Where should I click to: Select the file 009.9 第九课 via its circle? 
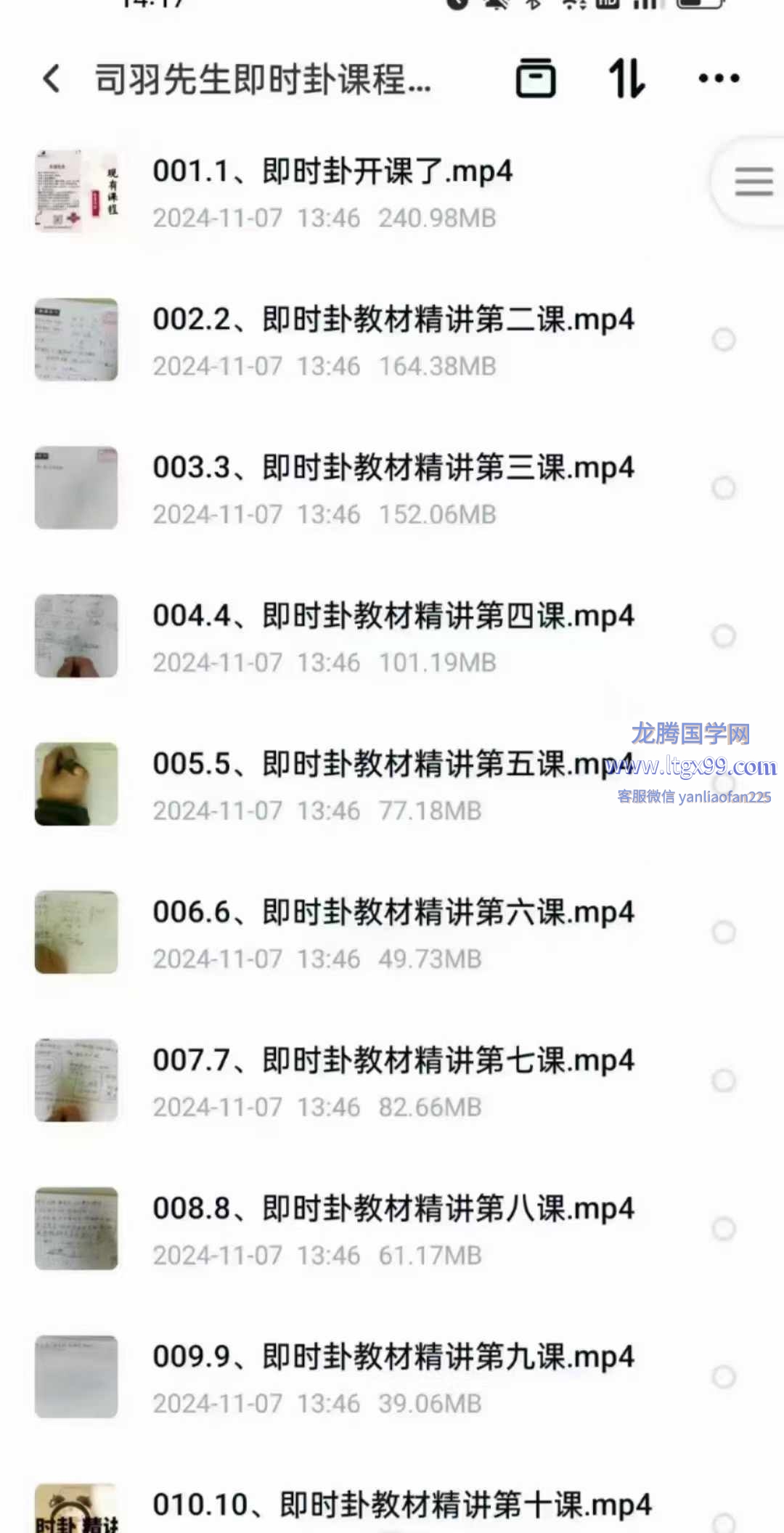(x=724, y=1376)
